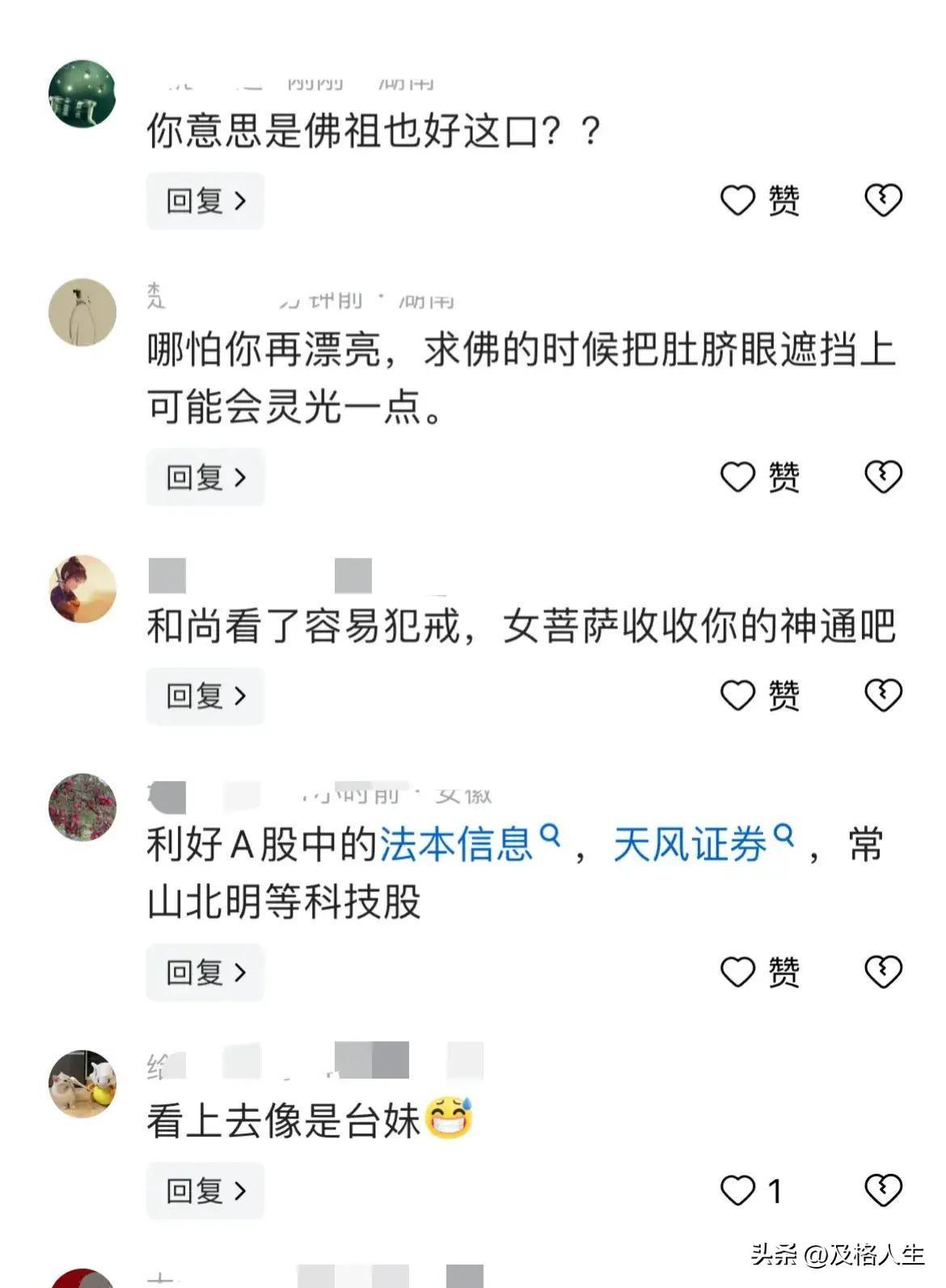Dislike the comment "看上去像是台妹"
This screenshot has width=946, height=1288.
pos(883,1190)
